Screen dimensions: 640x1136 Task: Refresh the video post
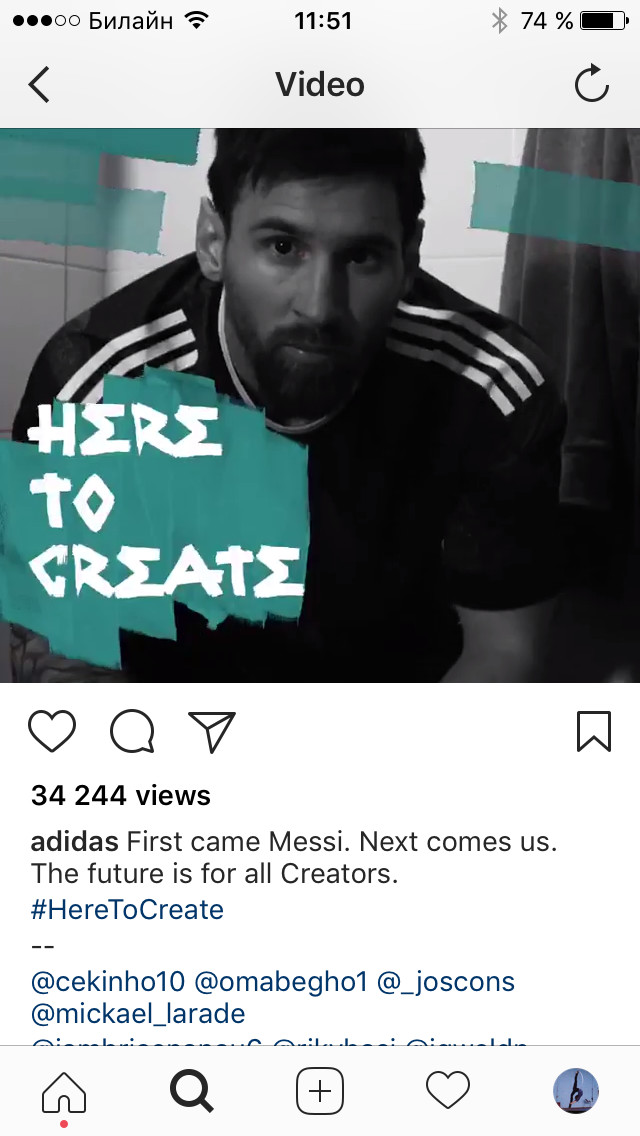(x=592, y=85)
